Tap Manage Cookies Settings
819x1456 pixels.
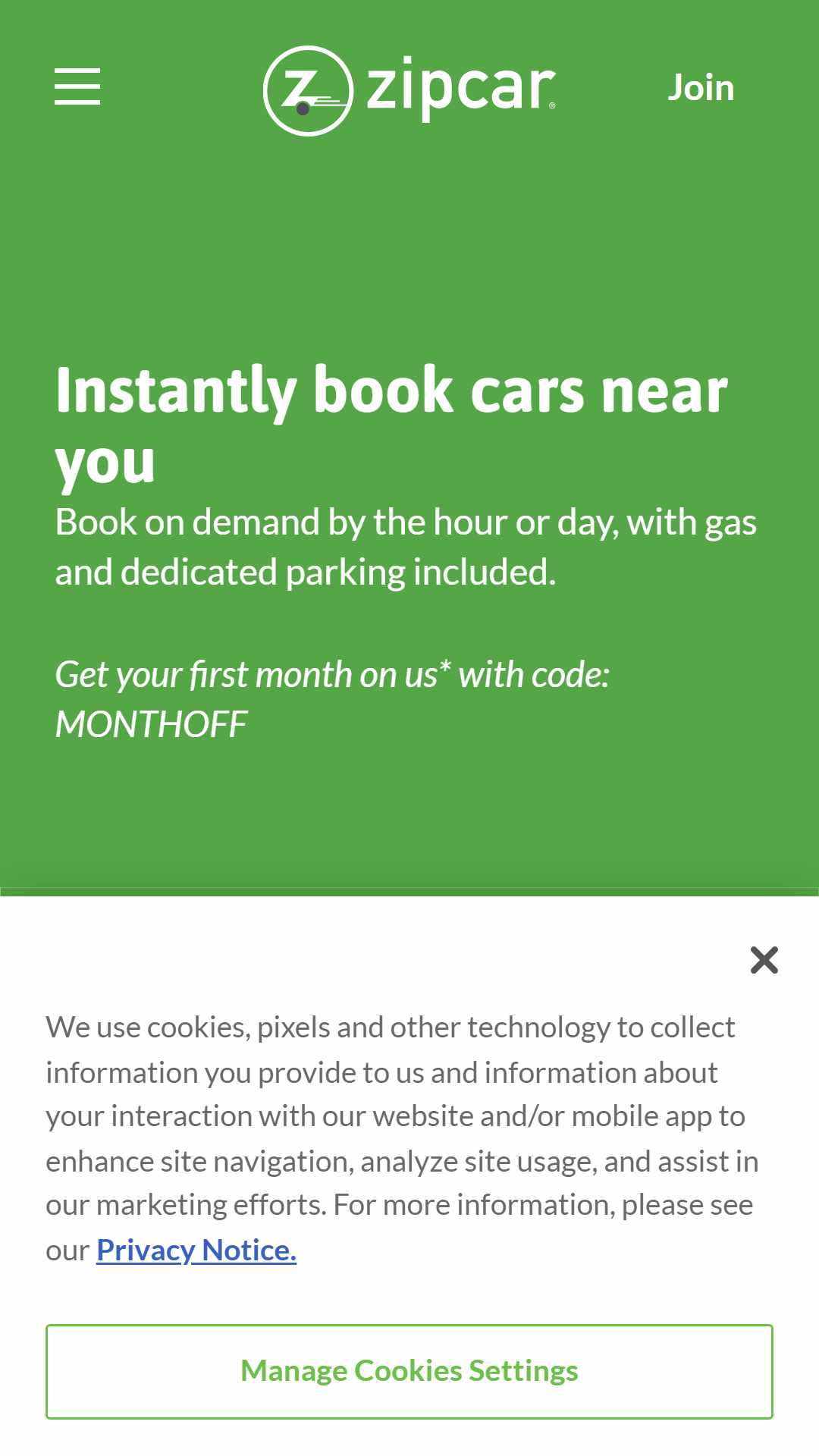(x=409, y=1371)
